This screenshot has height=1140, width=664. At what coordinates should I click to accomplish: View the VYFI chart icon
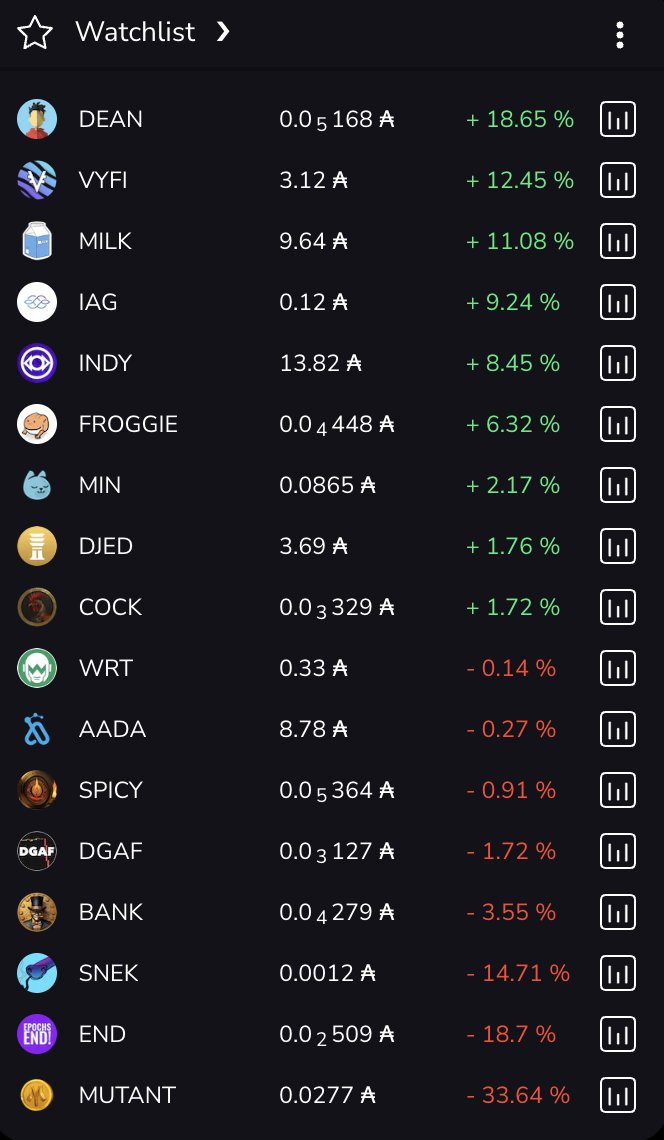click(617, 180)
